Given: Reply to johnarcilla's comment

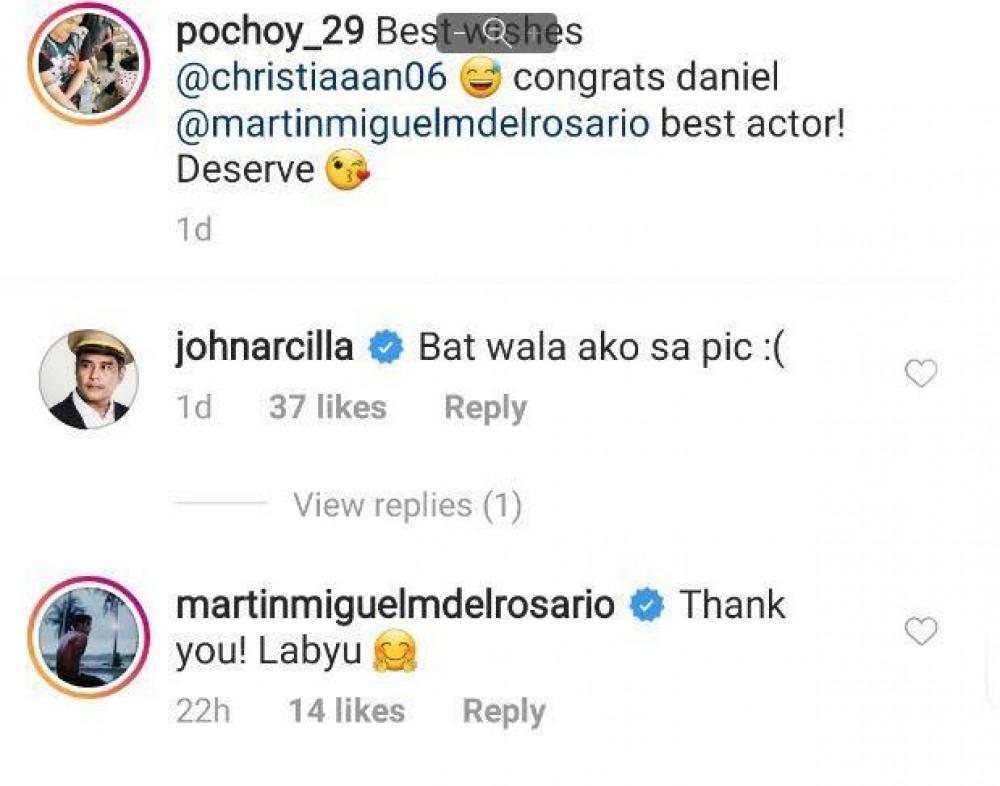Looking at the screenshot, I should pyautogui.click(x=485, y=408).
